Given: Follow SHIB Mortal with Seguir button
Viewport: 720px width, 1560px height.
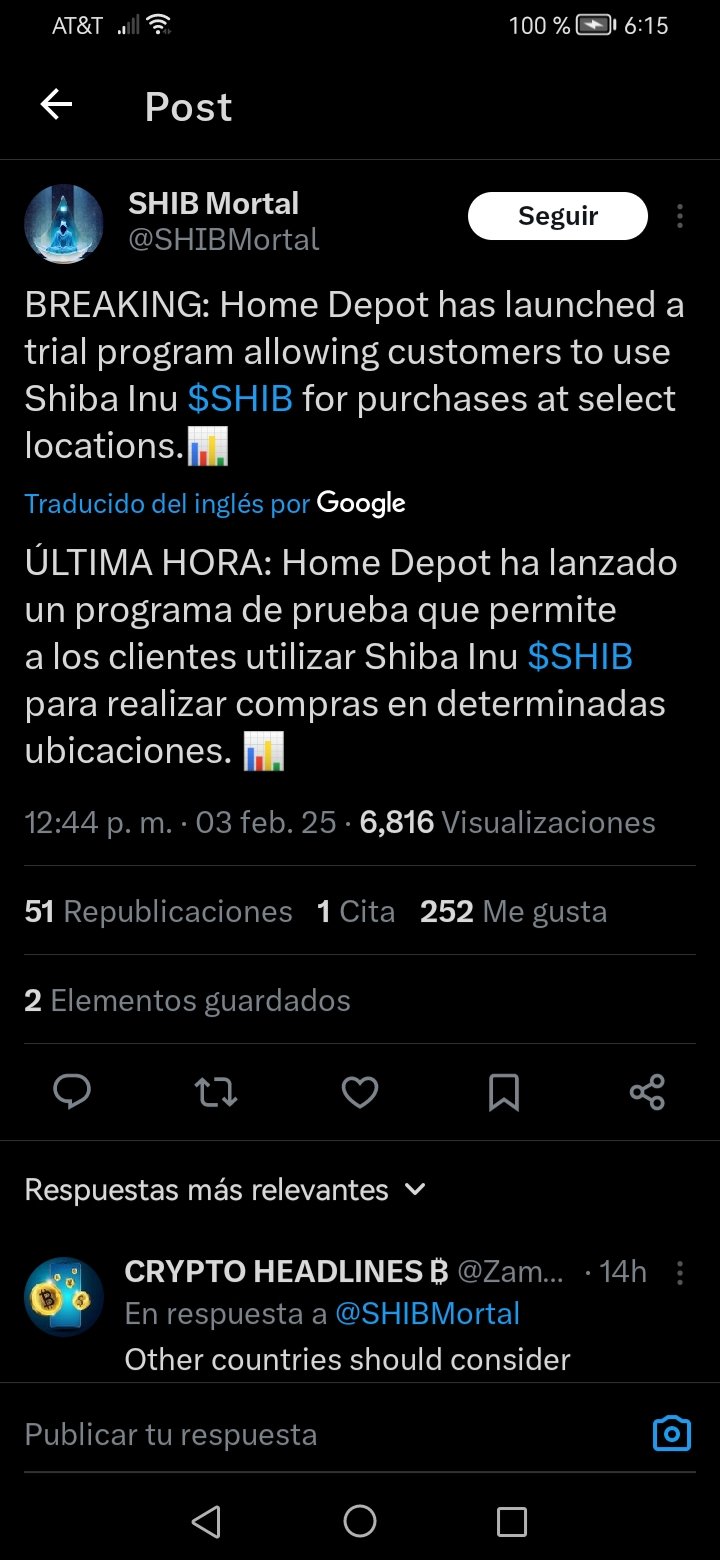Looking at the screenshot, I should tap(558, 216).
